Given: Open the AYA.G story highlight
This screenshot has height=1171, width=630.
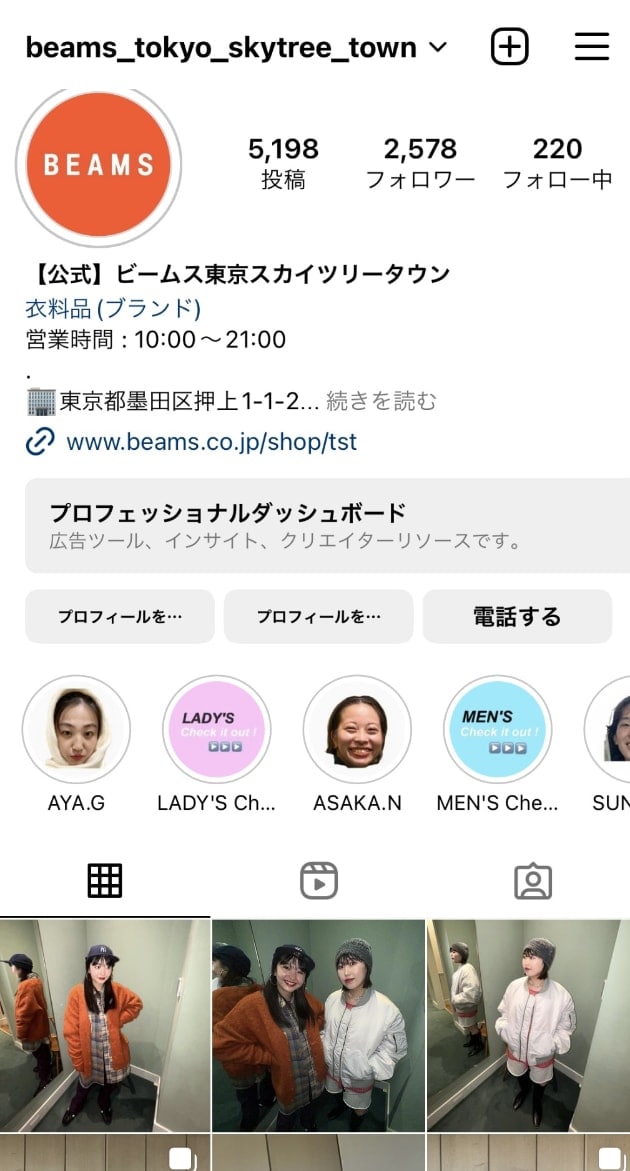Looking at the screenshot, I should tap(76, 729).
